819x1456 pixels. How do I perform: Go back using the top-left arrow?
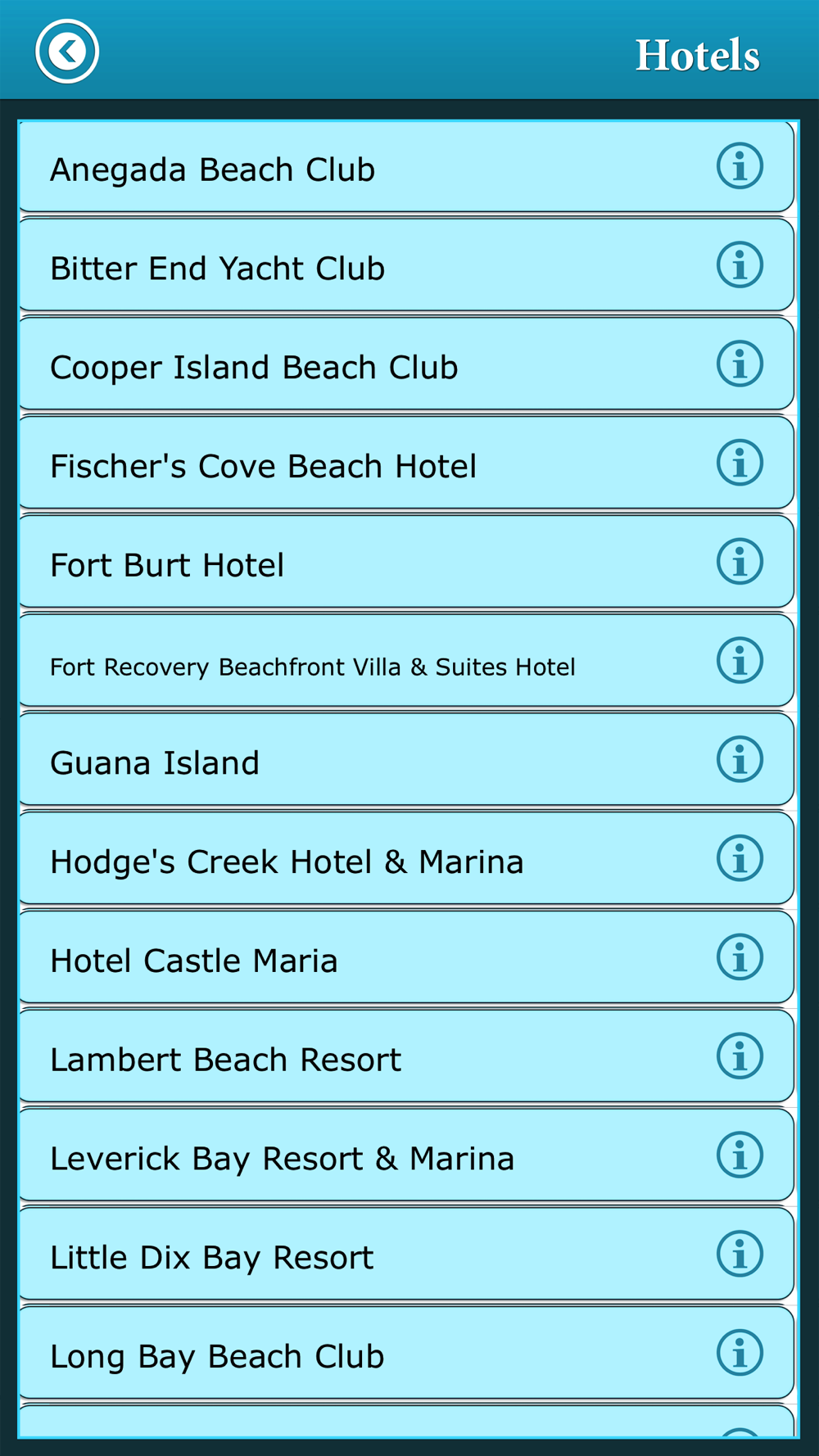(67, 52)
